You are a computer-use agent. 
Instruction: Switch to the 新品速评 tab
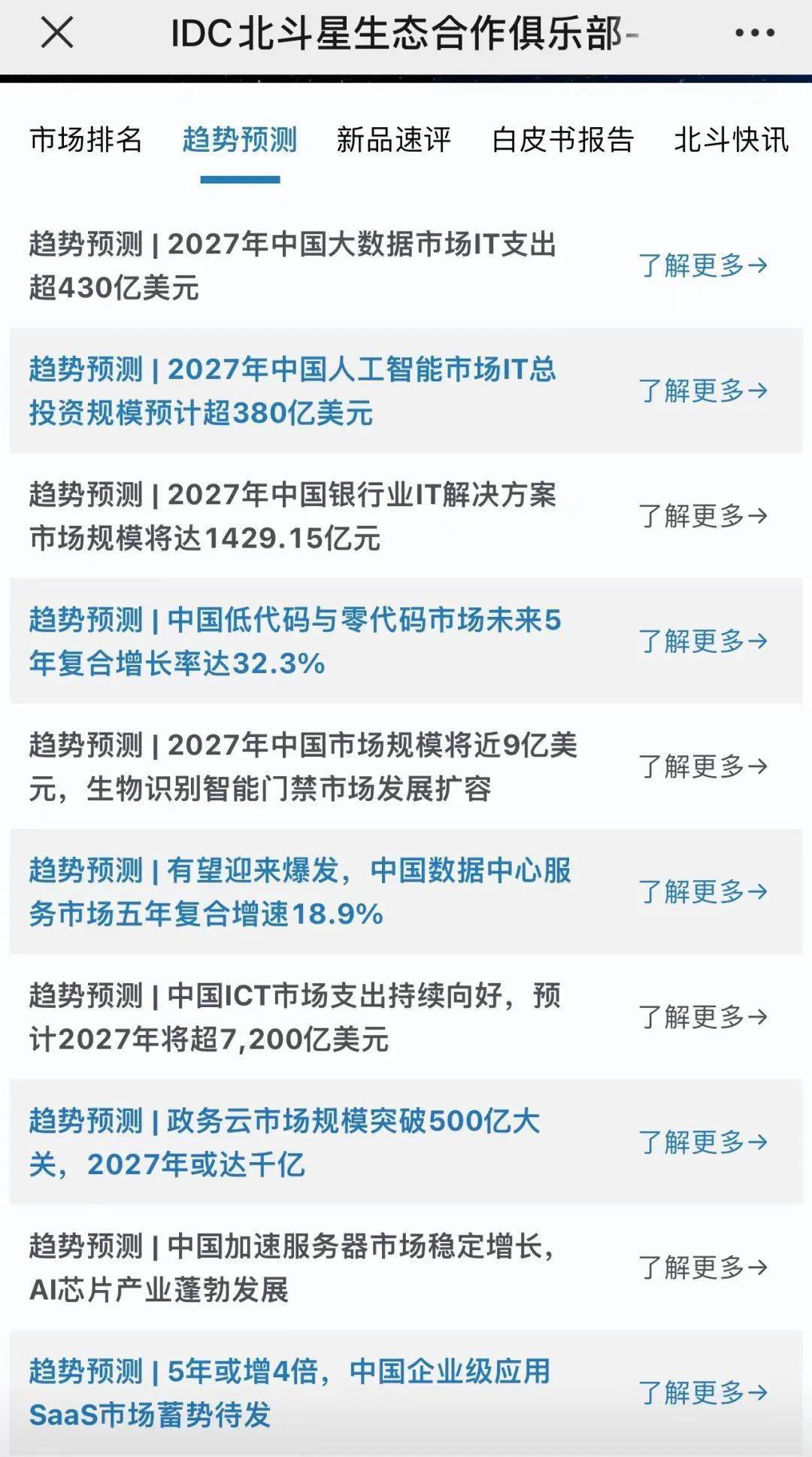393,140
